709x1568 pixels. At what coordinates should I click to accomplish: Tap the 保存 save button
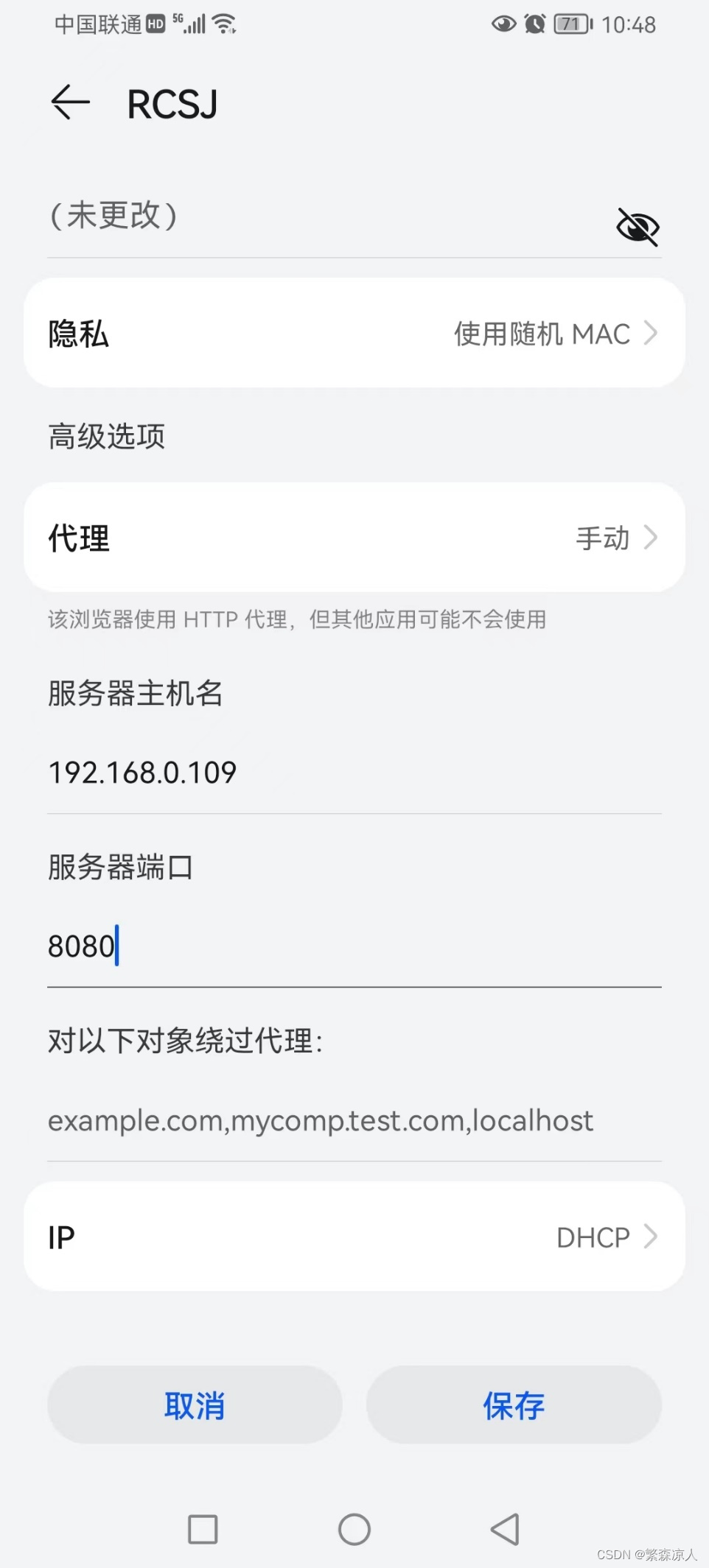click(x=514, y=1404)
